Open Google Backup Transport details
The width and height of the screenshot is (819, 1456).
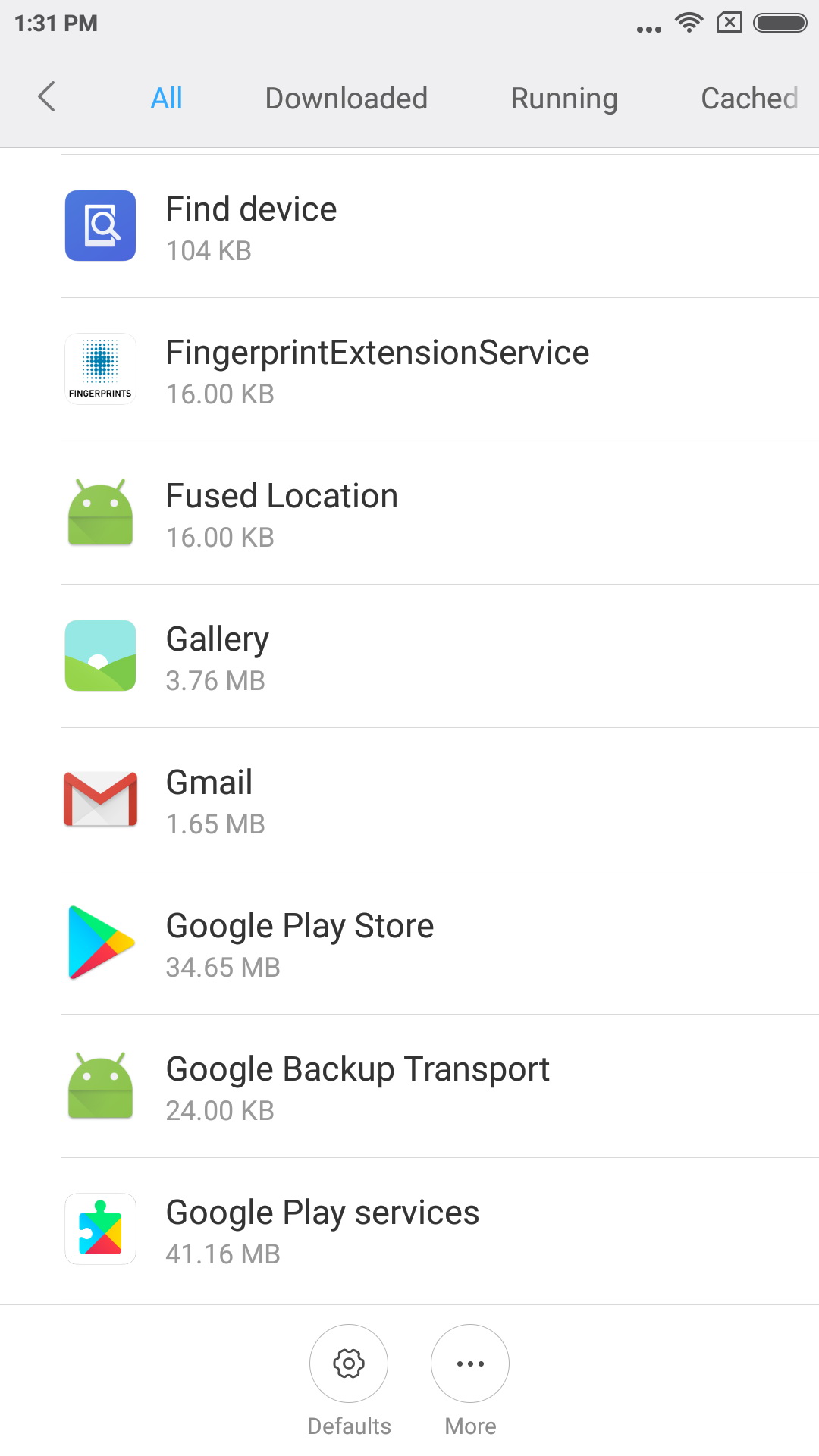[409, 1086]
